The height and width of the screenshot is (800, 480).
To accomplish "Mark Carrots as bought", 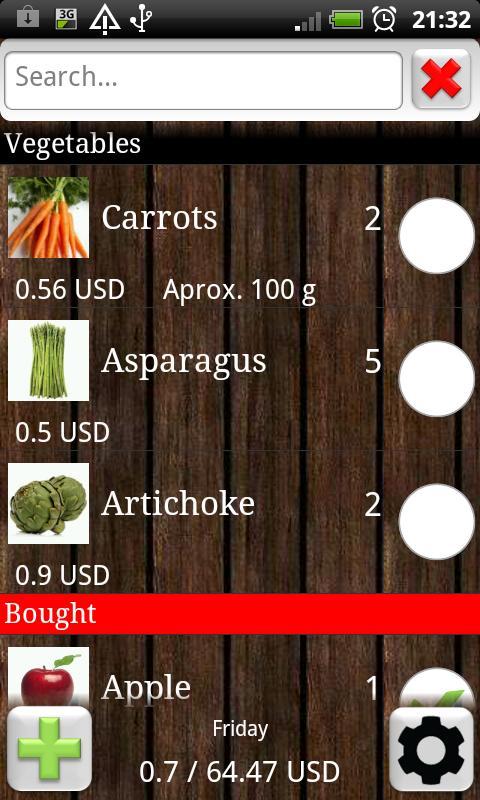I will [437, 236].
